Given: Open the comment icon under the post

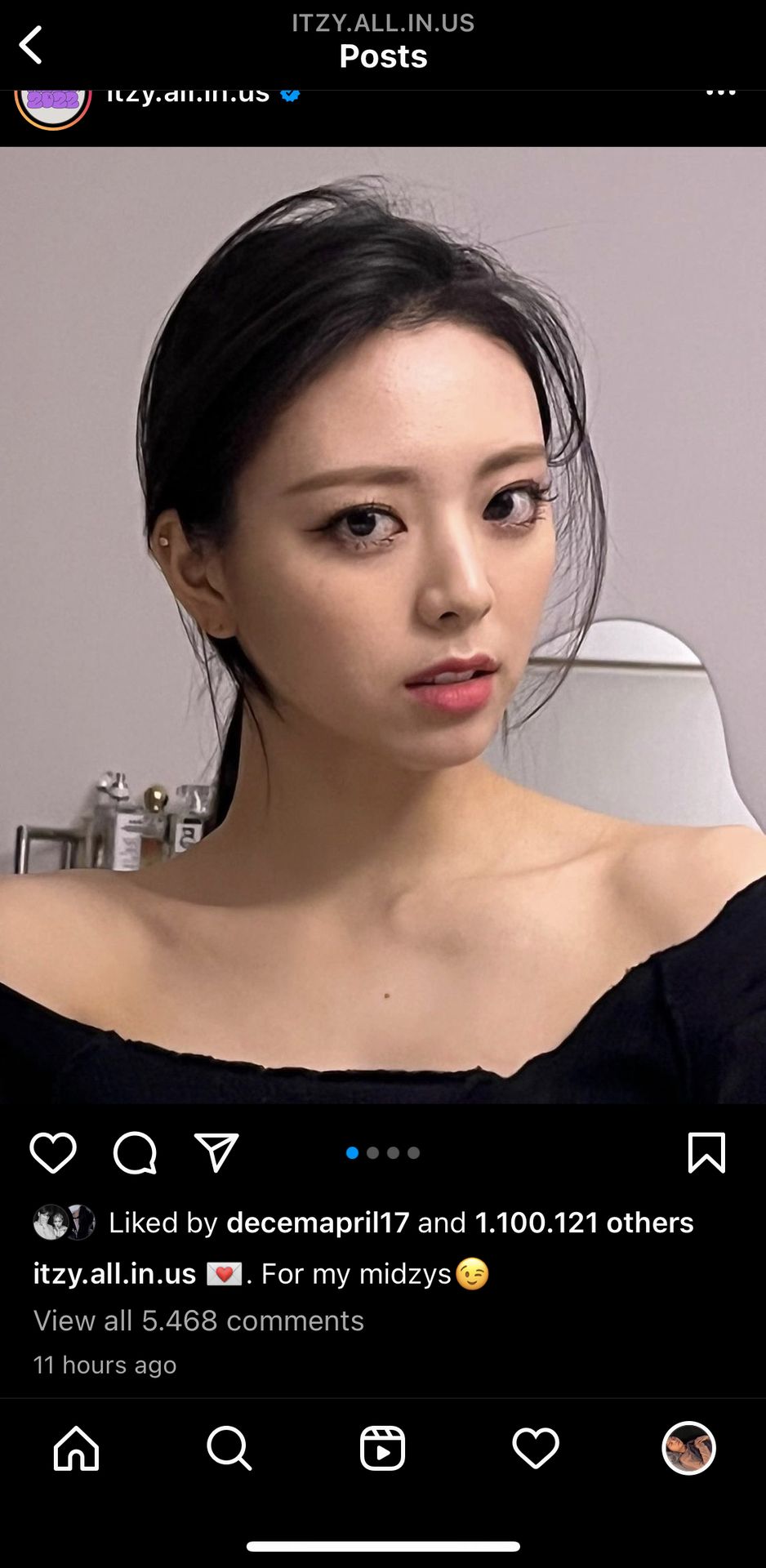Looking at the screenshot, I should click(x=135, y=1152).
